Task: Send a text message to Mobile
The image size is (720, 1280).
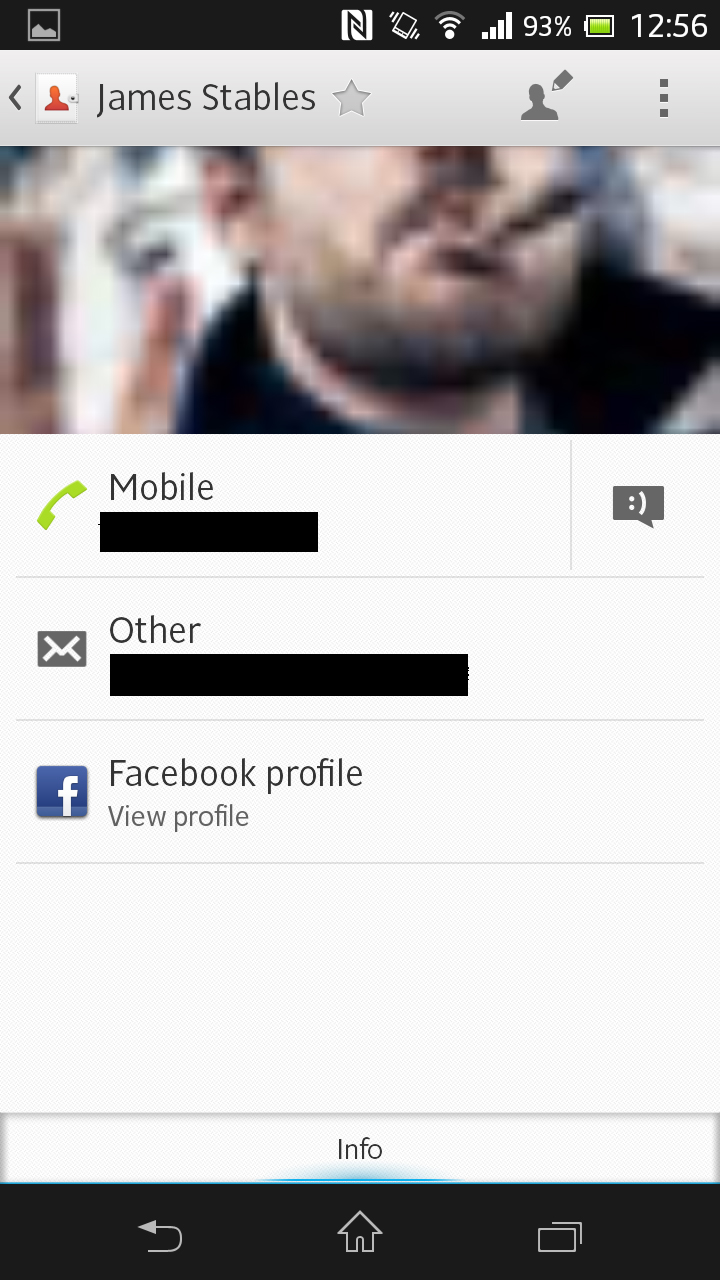Action: tap(638, 506)
